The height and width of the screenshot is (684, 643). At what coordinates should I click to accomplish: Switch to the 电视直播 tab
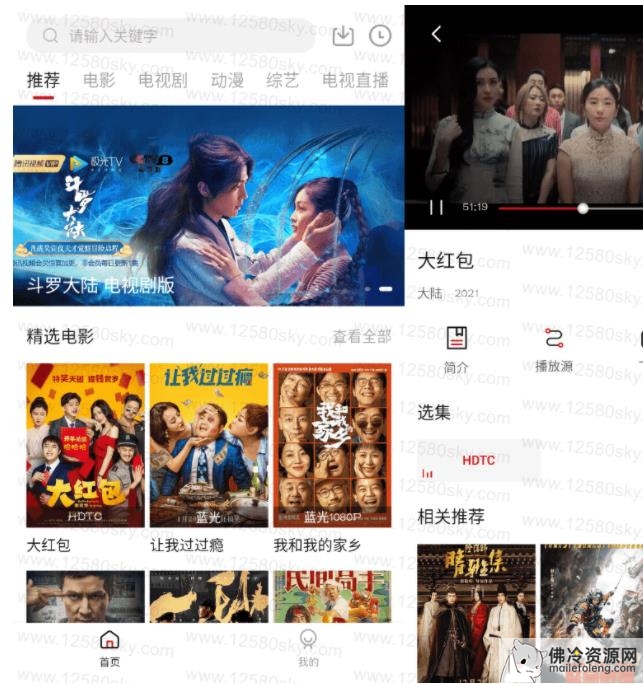[355, 80]
